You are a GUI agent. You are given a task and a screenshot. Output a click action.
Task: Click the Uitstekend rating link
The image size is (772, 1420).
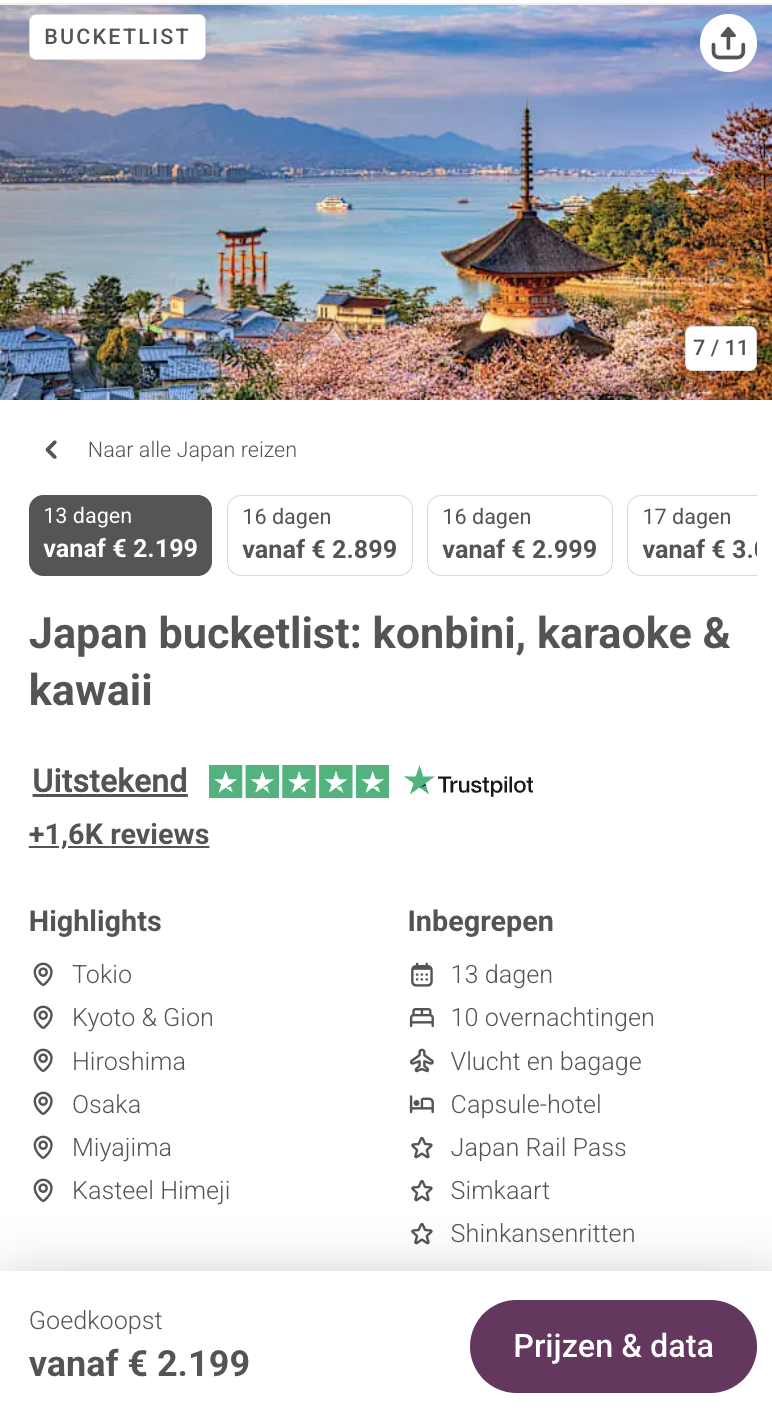coord(109,781)
